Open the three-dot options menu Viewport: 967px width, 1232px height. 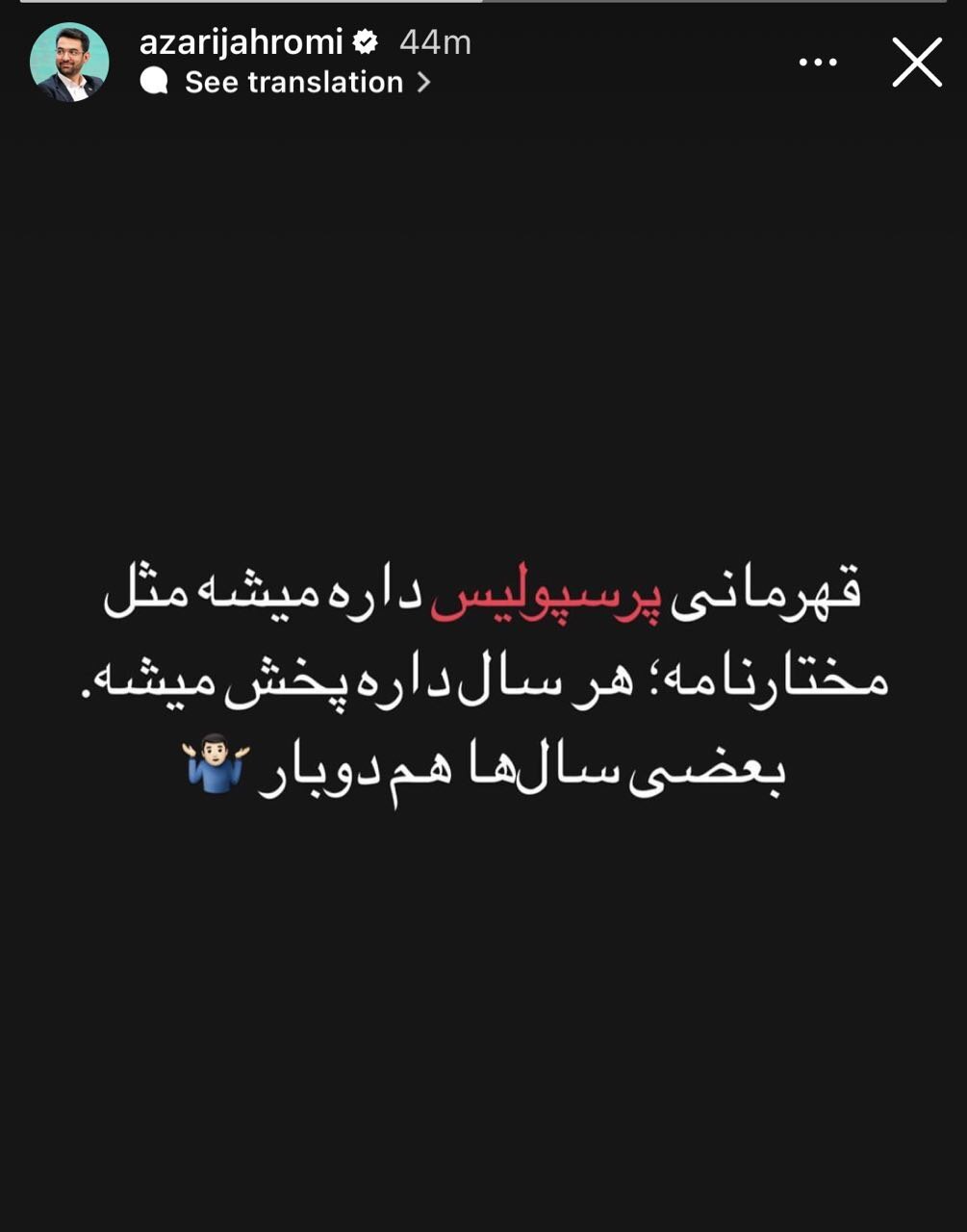[818, 63]
